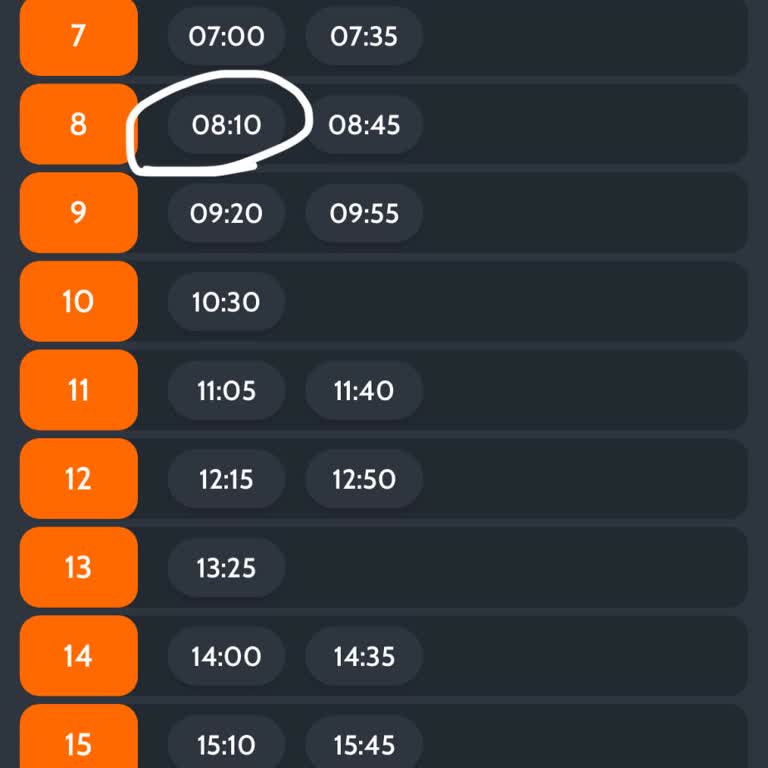Screen dimensions: 768x768
Task: Open the 12:15 departure time
Action: pos(227,479)
